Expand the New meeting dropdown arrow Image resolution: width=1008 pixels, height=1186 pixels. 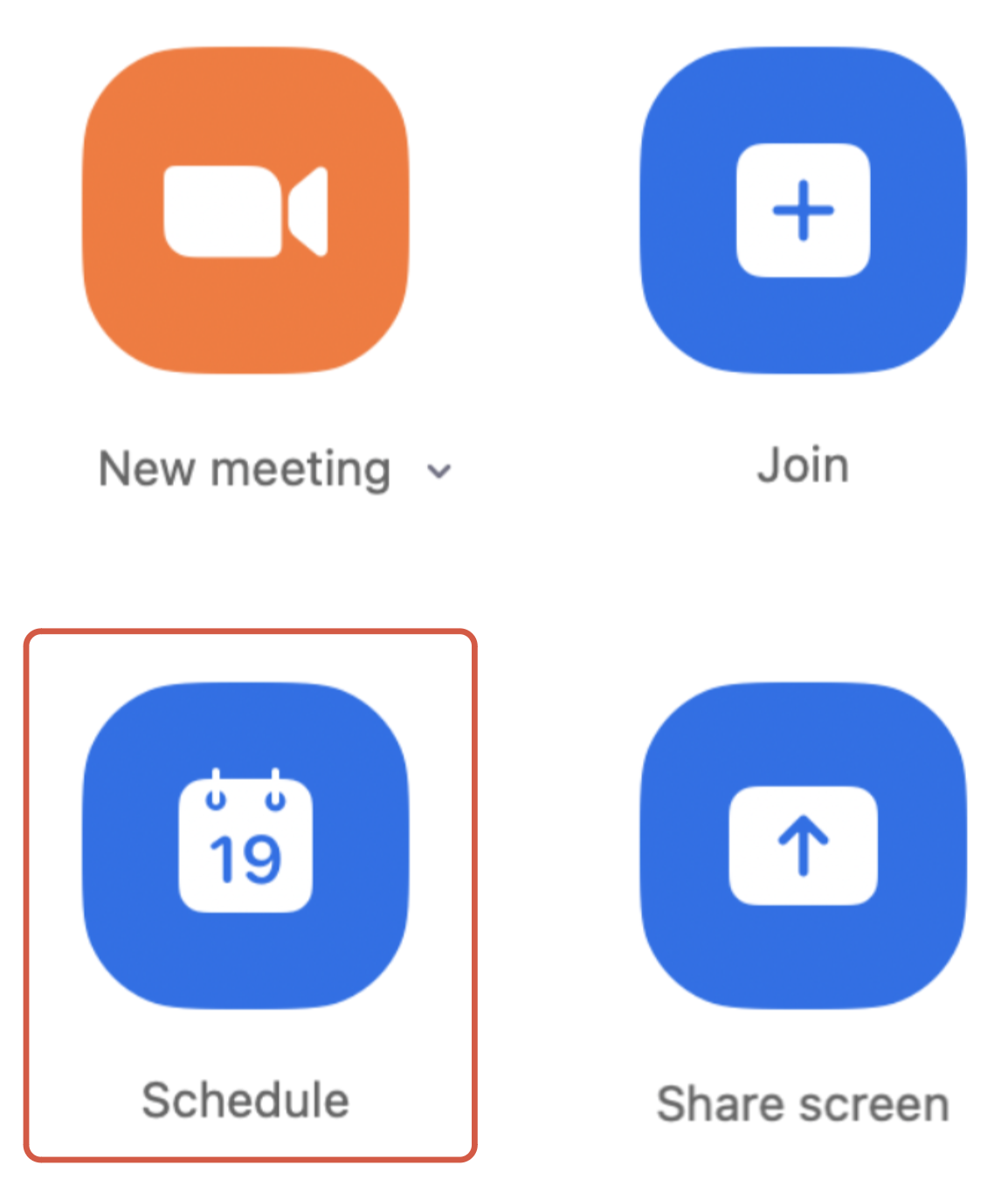coord(438,472)
